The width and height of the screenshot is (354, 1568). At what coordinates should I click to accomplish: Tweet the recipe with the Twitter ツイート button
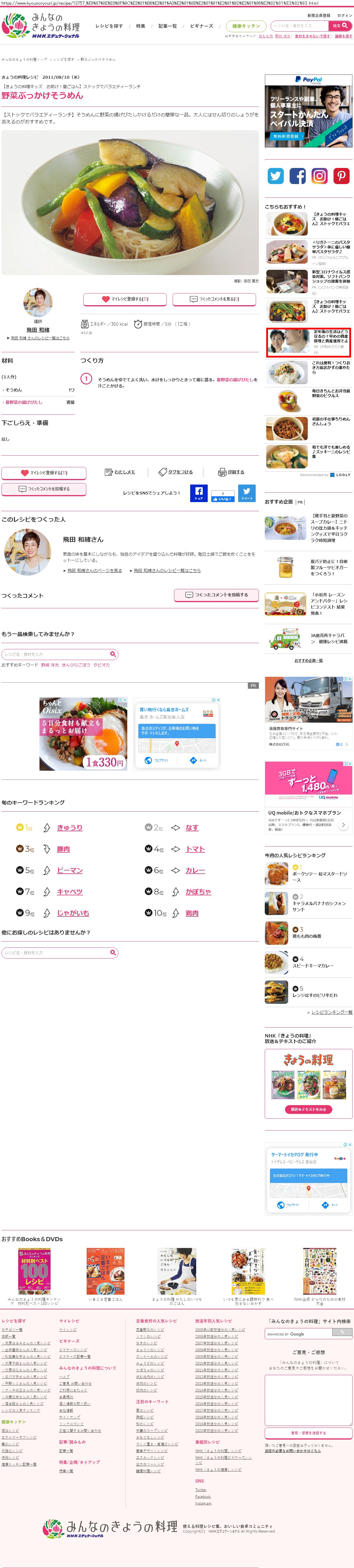pyautogui.click(x=246, y=492)
